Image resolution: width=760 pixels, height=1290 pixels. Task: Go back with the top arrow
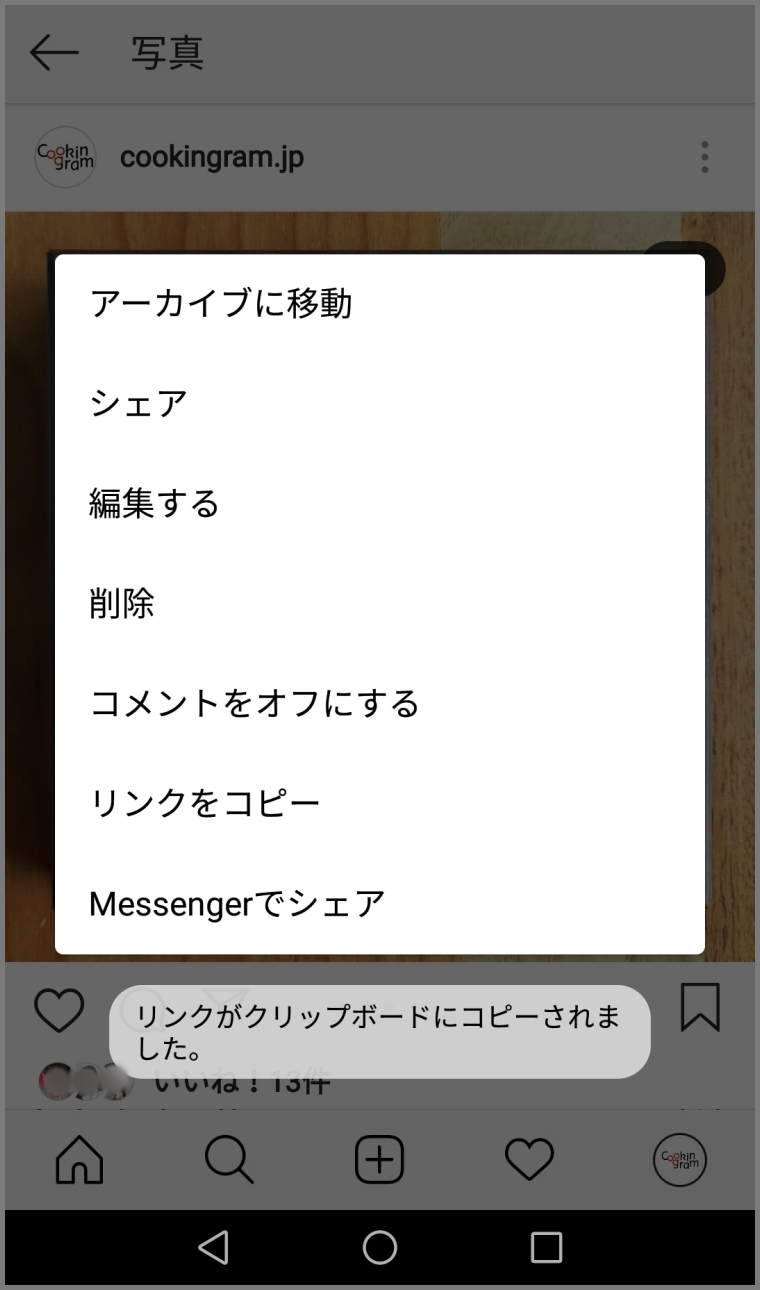pyautogui.click(x=54, y=53)
